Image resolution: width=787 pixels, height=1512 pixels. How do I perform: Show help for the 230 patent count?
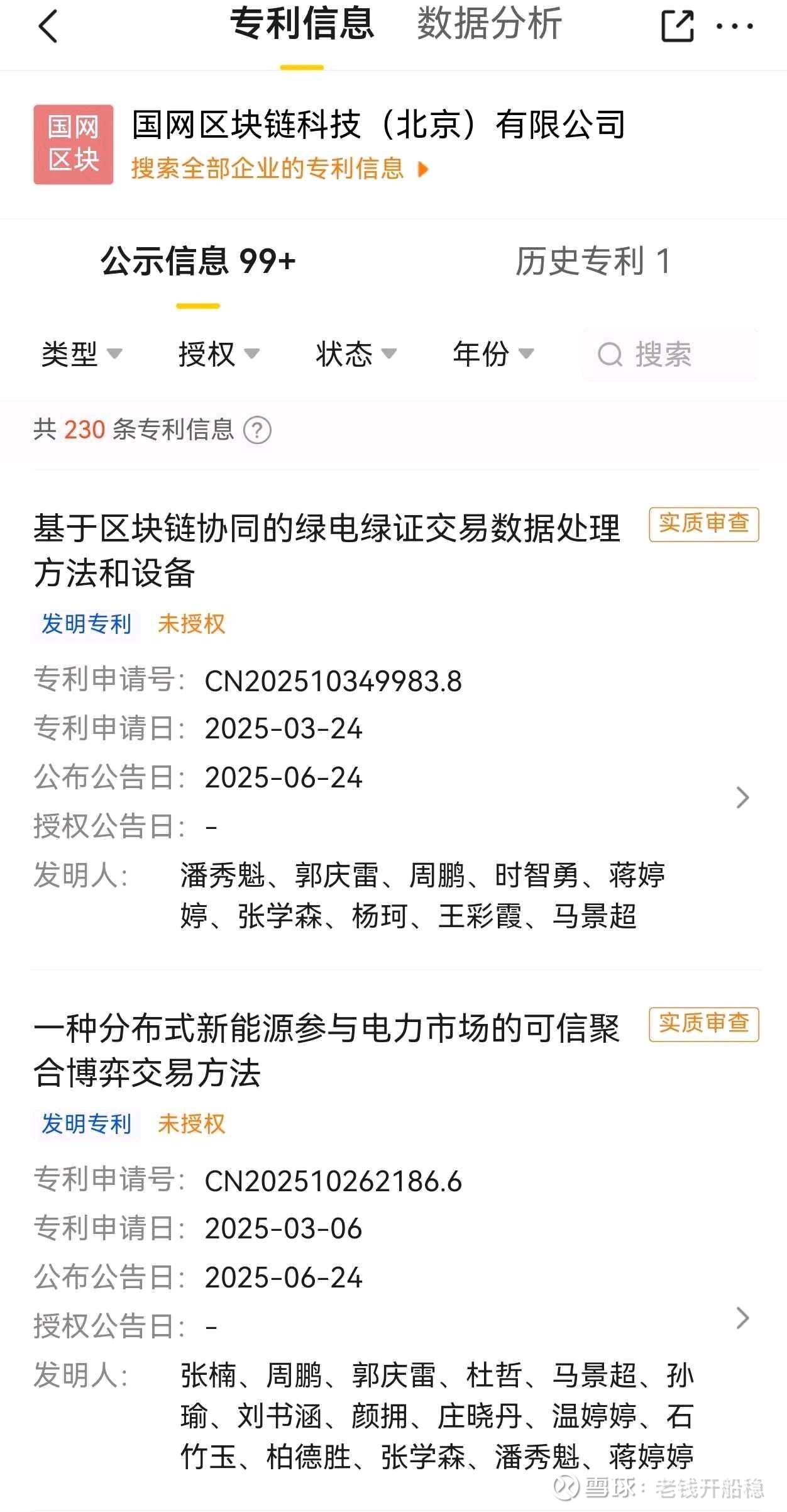[x=257, y=431]
